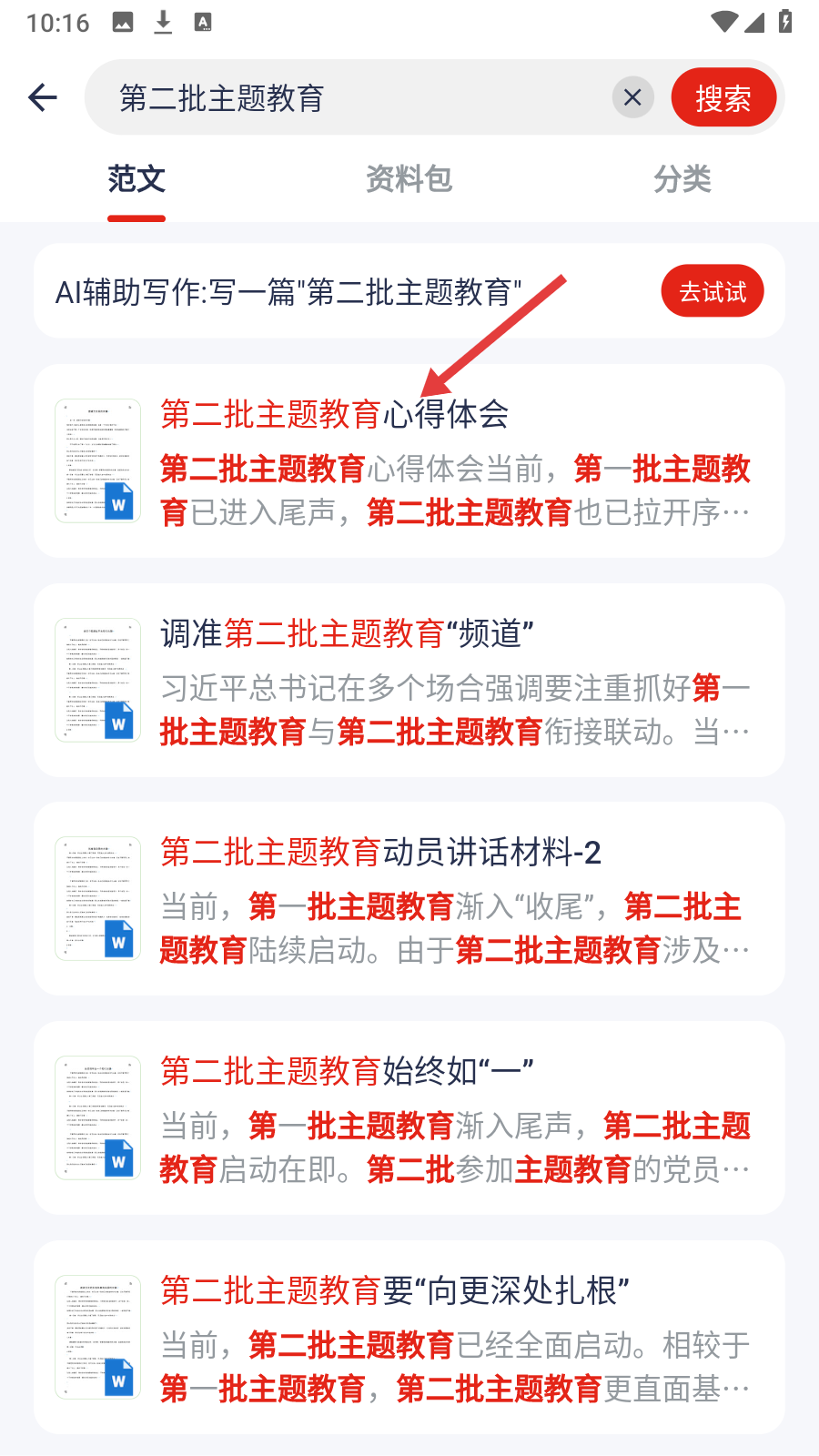Switch to the 分类 tab
Screen dimensions: 819x1456
tap(682, 179)
